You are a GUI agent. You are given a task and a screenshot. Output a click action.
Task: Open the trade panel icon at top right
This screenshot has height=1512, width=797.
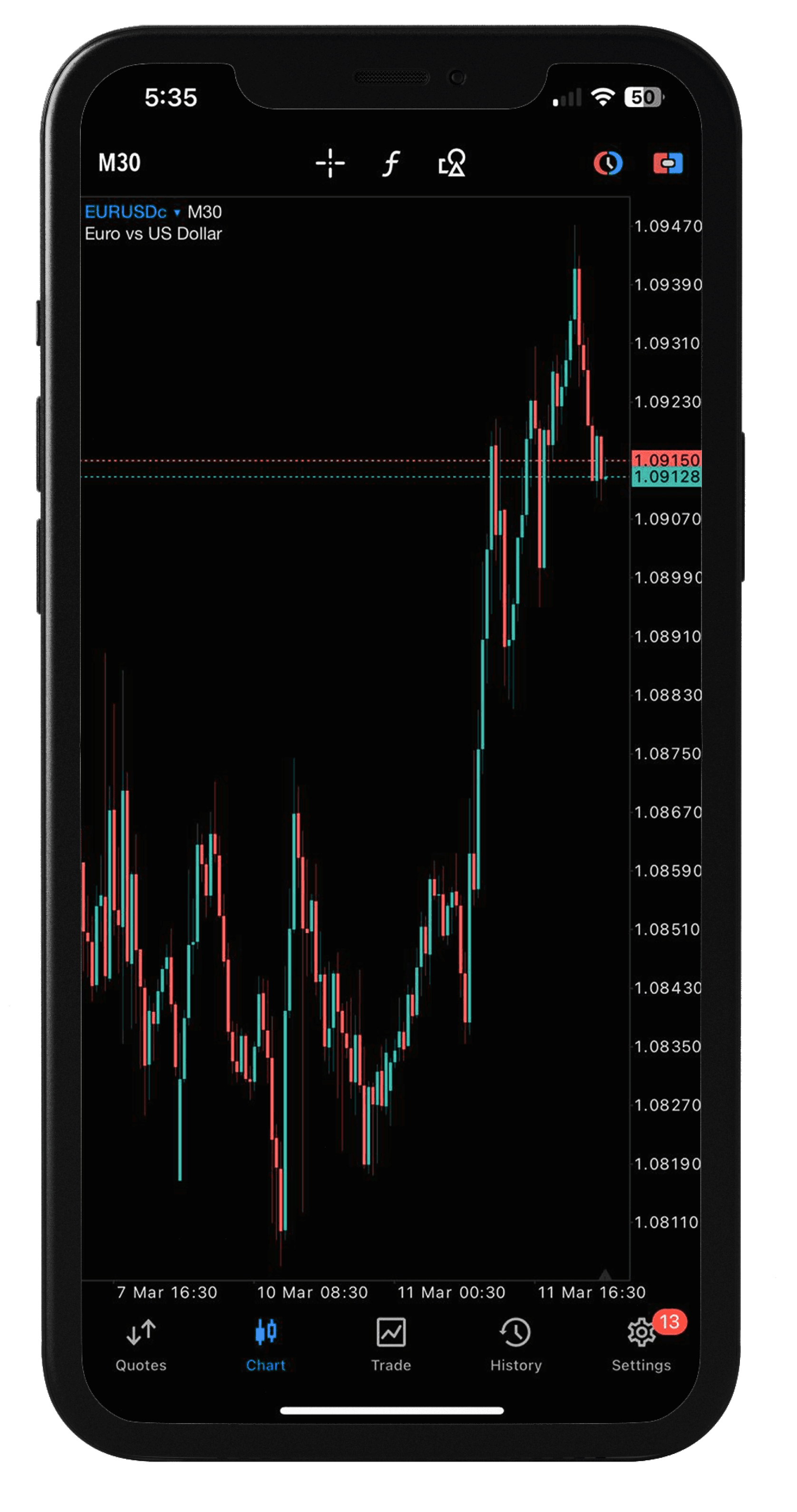click(668, 163)
